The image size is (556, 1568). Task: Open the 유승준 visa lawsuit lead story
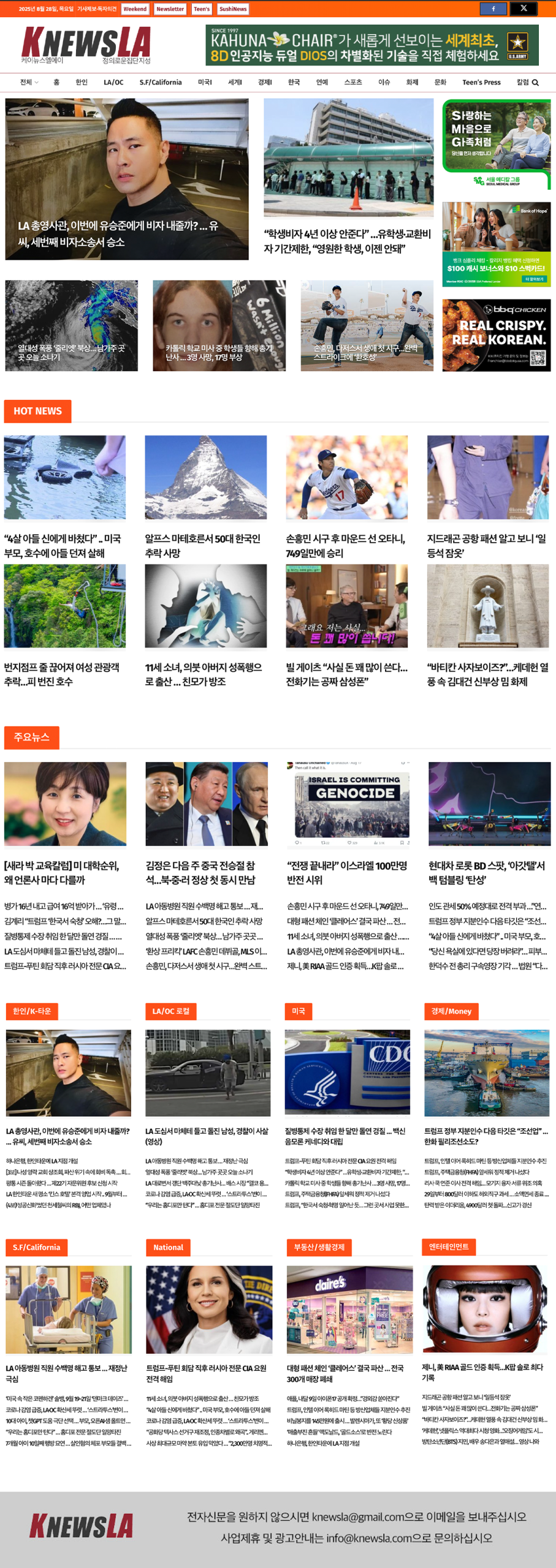coord(118,234)
